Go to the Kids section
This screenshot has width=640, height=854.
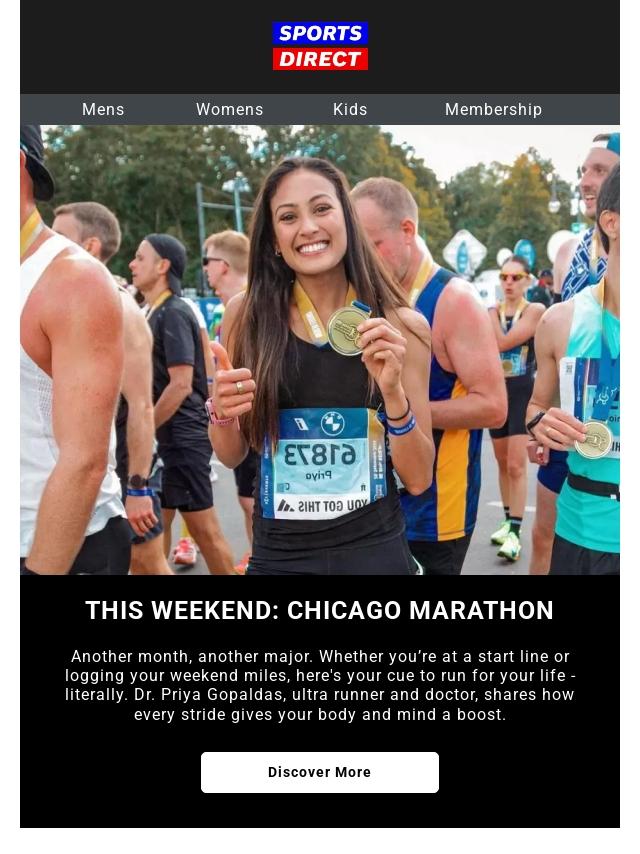350,110
